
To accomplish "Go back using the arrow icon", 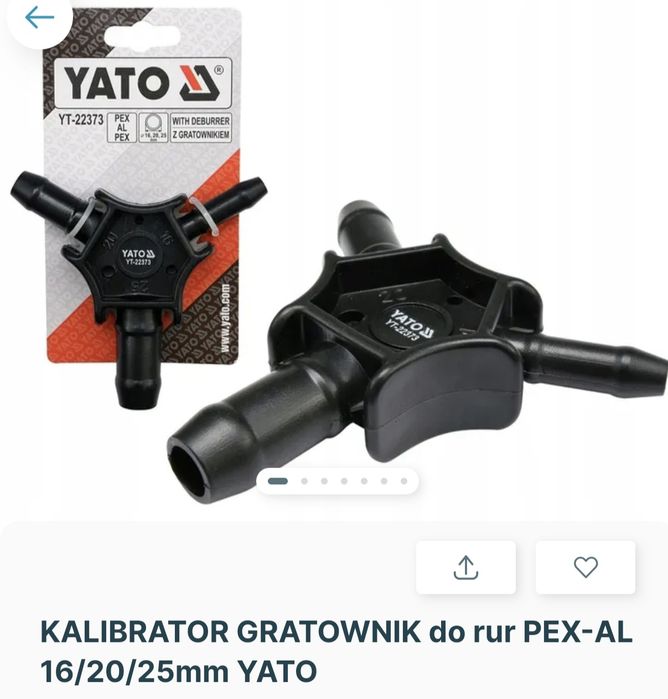I will 38,18.
